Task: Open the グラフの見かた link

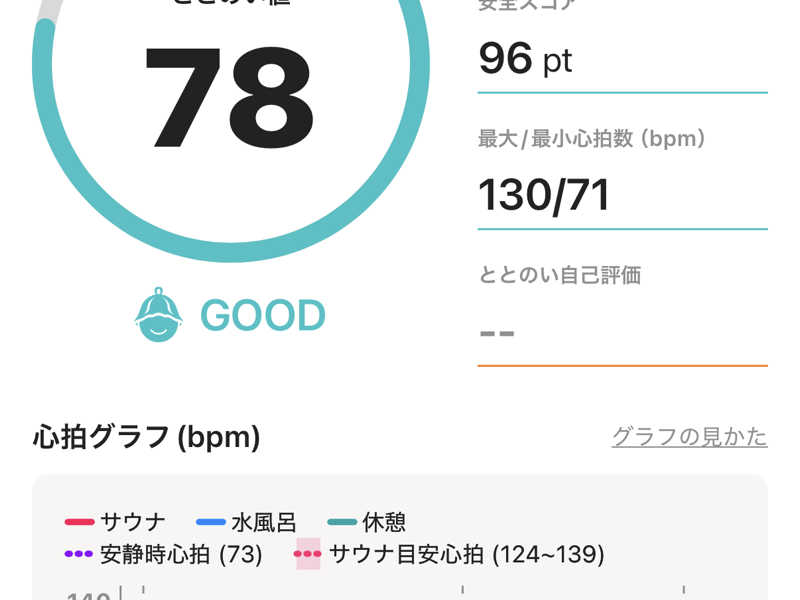Action: 689,437
